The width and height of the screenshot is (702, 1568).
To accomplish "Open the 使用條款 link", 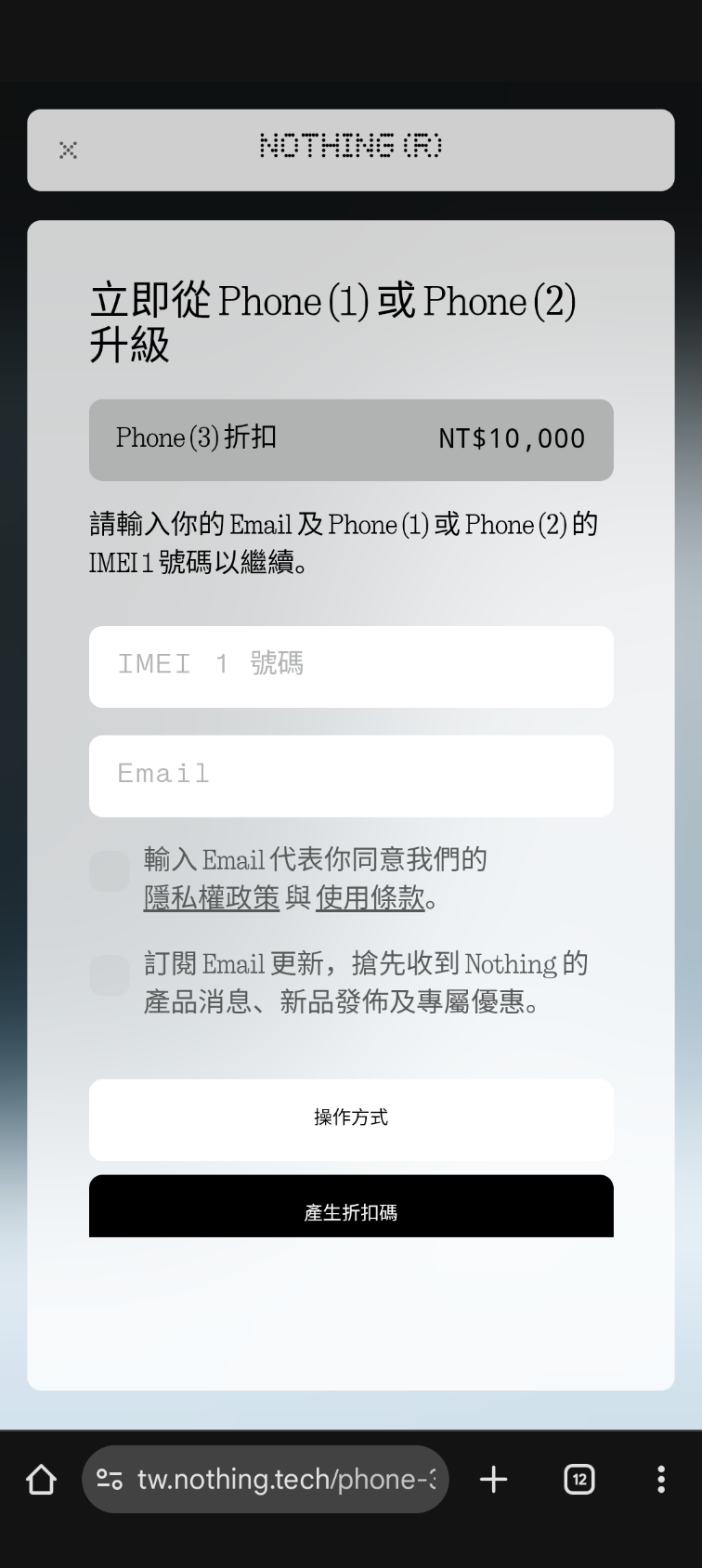I will pos(370,898).
